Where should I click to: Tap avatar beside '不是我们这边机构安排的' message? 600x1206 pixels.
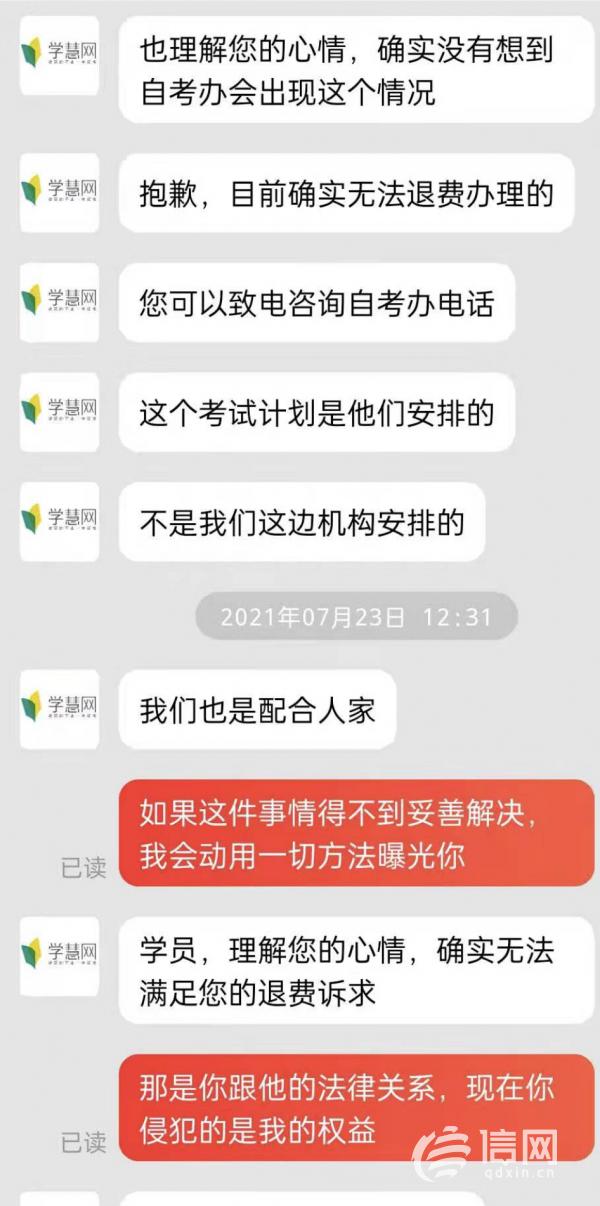pos(60,520)
